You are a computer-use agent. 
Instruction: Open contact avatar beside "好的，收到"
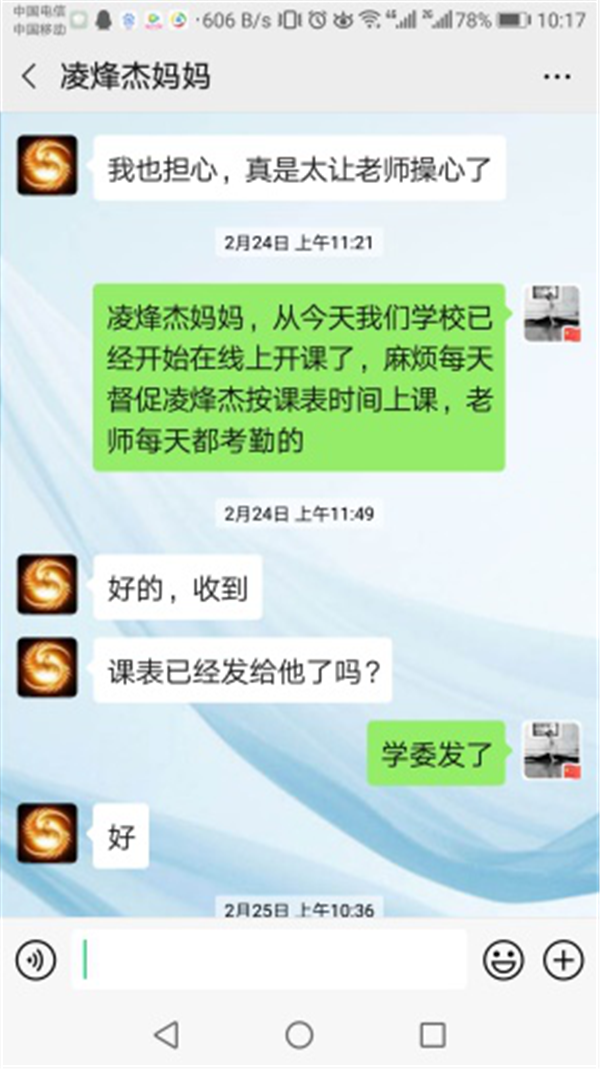pyautogui.click(x=47, y=584)
